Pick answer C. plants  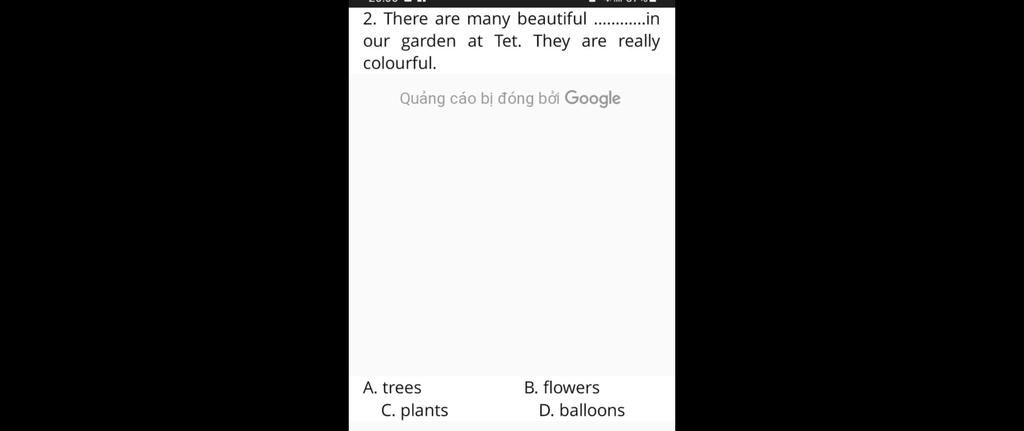414,411
